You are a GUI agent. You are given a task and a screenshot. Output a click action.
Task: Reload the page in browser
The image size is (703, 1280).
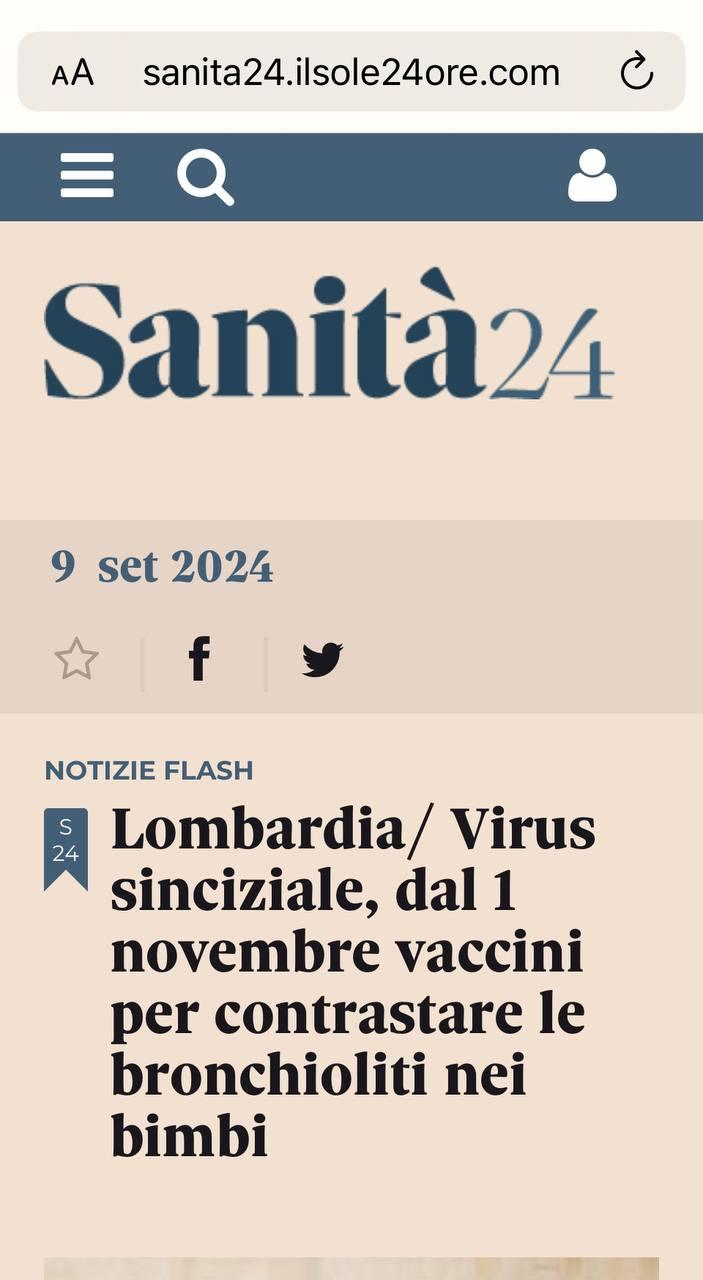click(x=636, y=72)
